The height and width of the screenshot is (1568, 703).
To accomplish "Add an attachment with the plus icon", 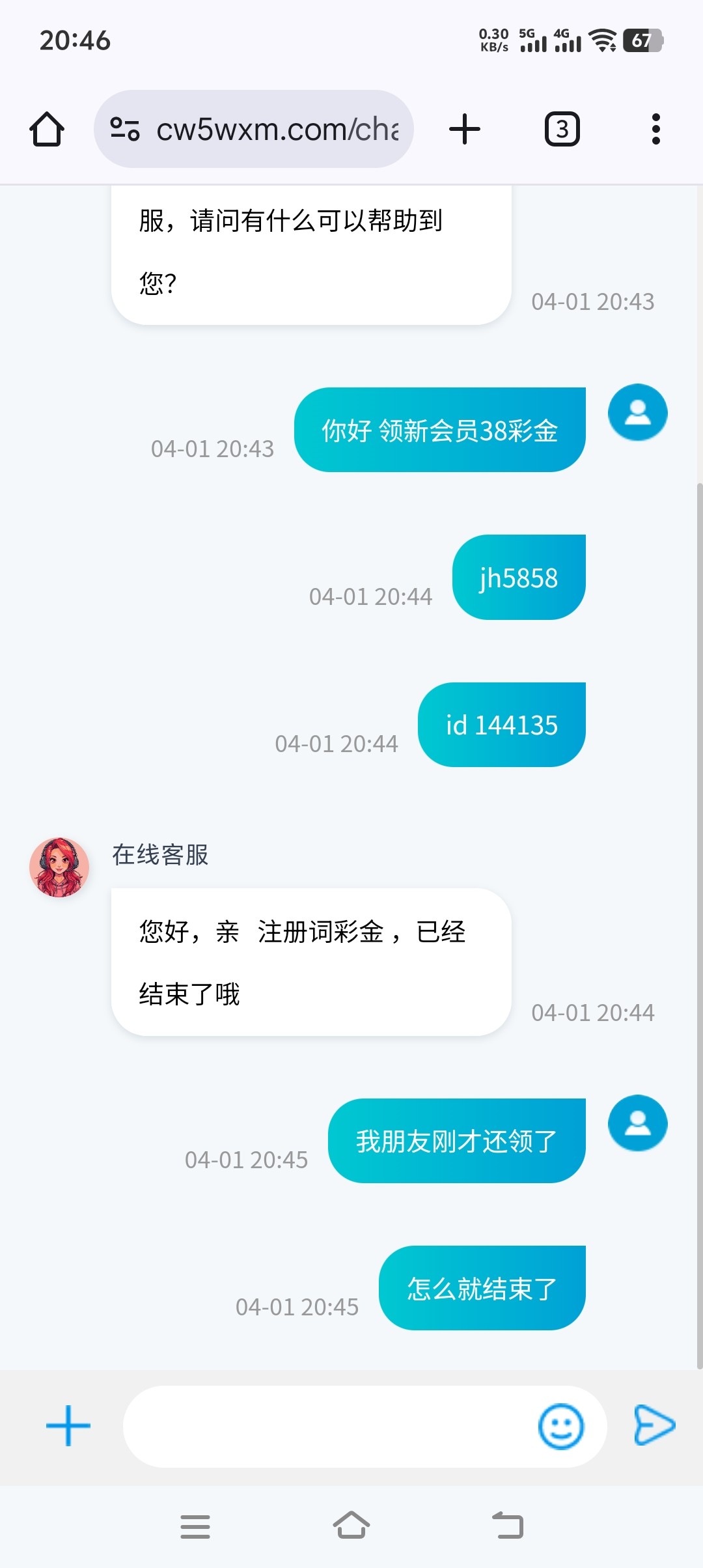I will pyautogui.click(x=68, y=1426).
